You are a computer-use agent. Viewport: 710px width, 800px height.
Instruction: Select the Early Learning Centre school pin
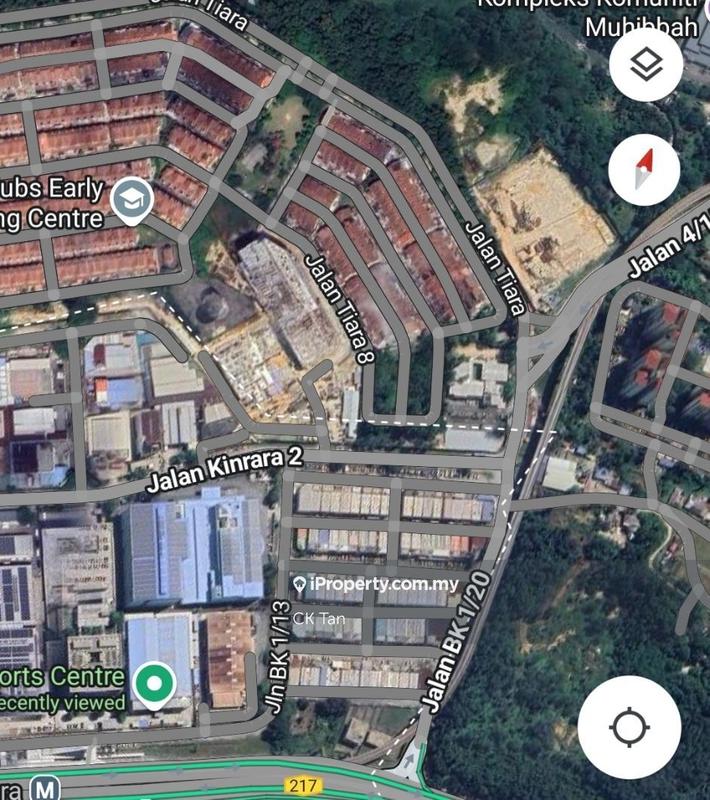pyautogui.click(x=130, y=200)
